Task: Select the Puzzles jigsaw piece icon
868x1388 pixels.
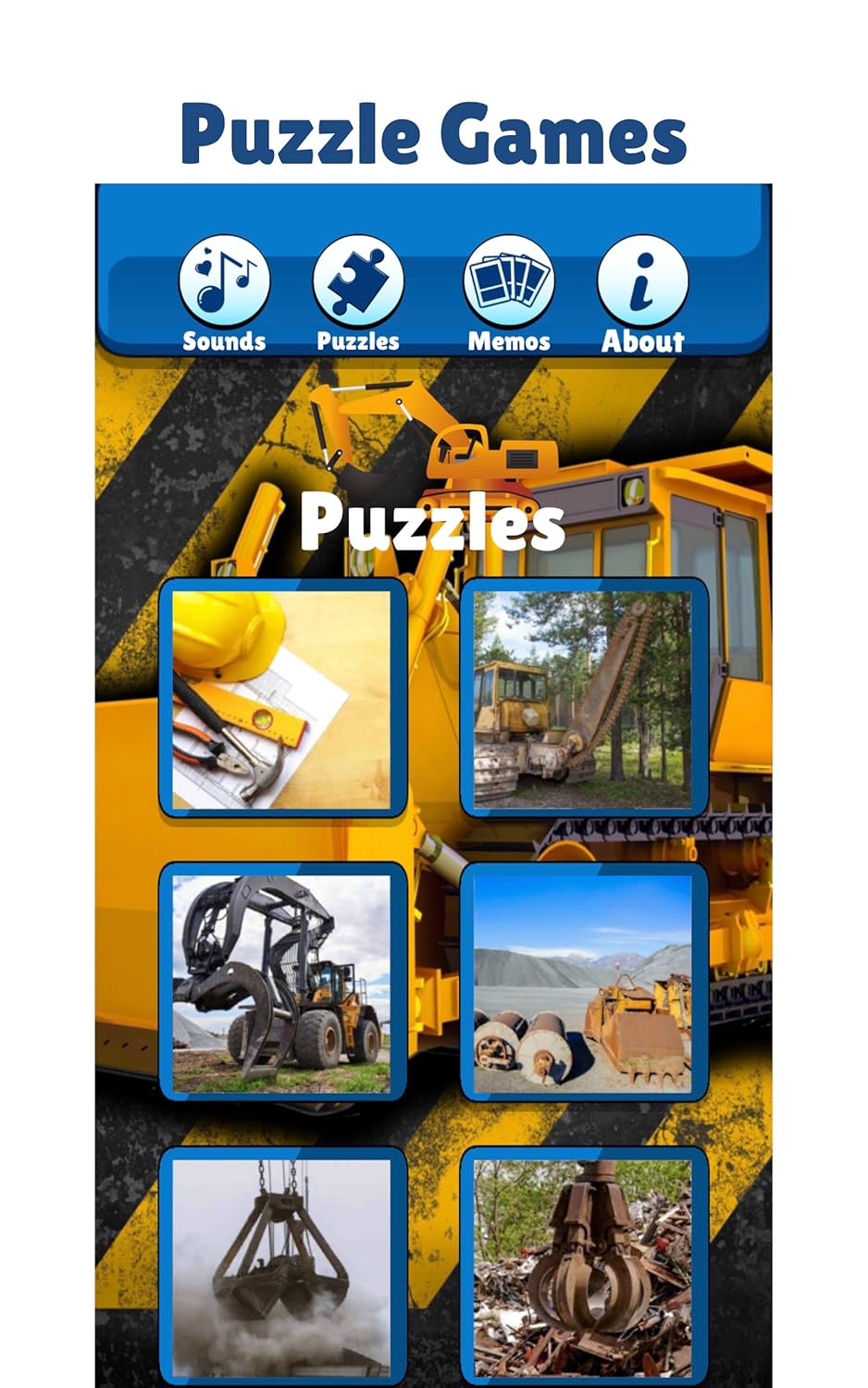Action: click(359, 282)
